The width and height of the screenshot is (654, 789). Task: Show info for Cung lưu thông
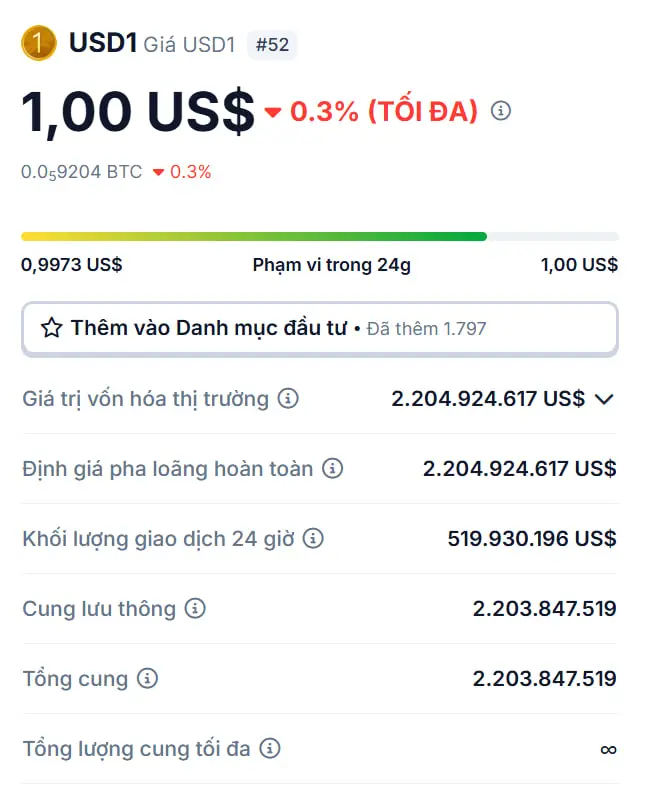(x=195, y=608)
